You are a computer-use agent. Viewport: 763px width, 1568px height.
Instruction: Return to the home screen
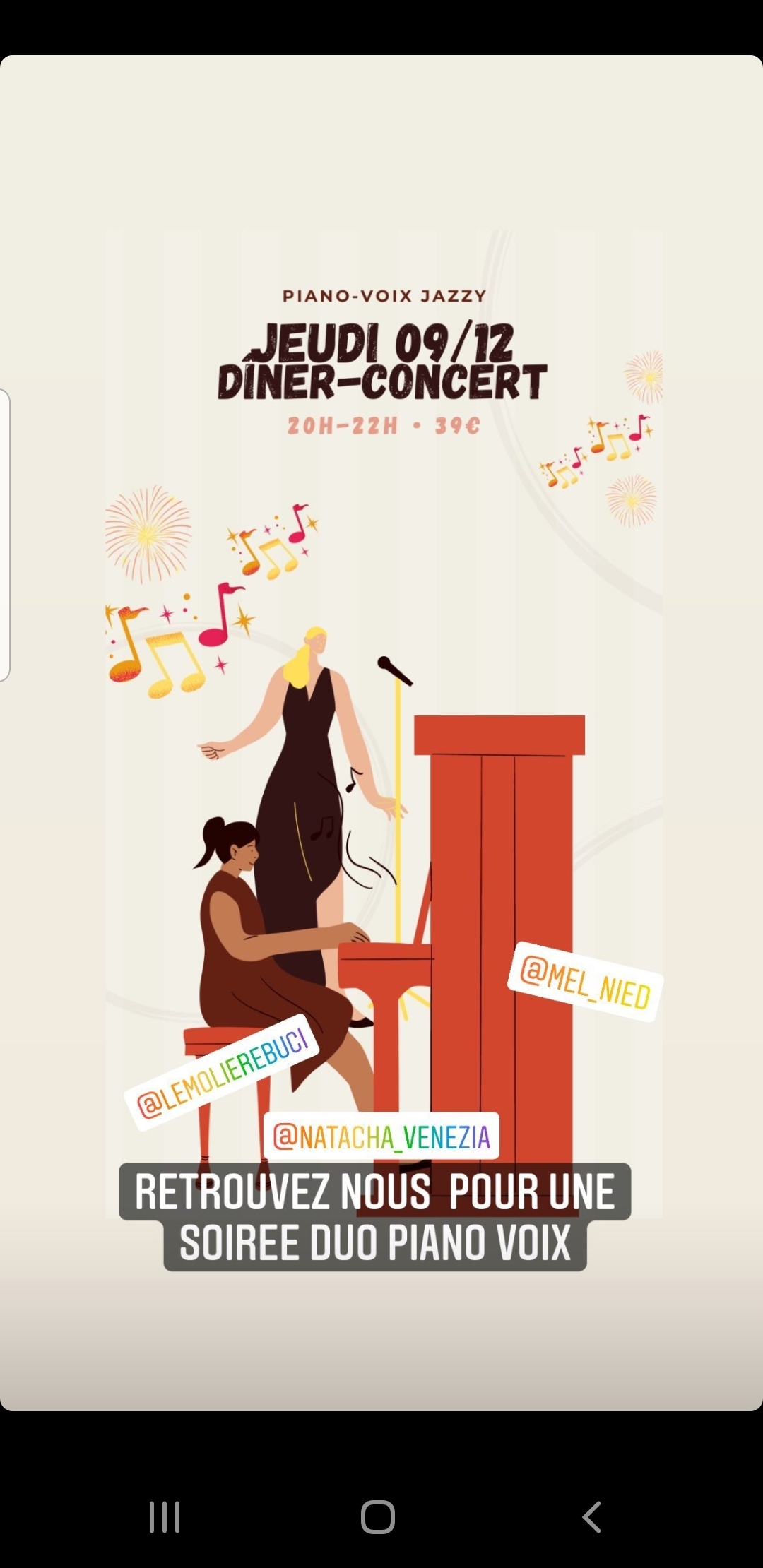[x=378, y=1516]
